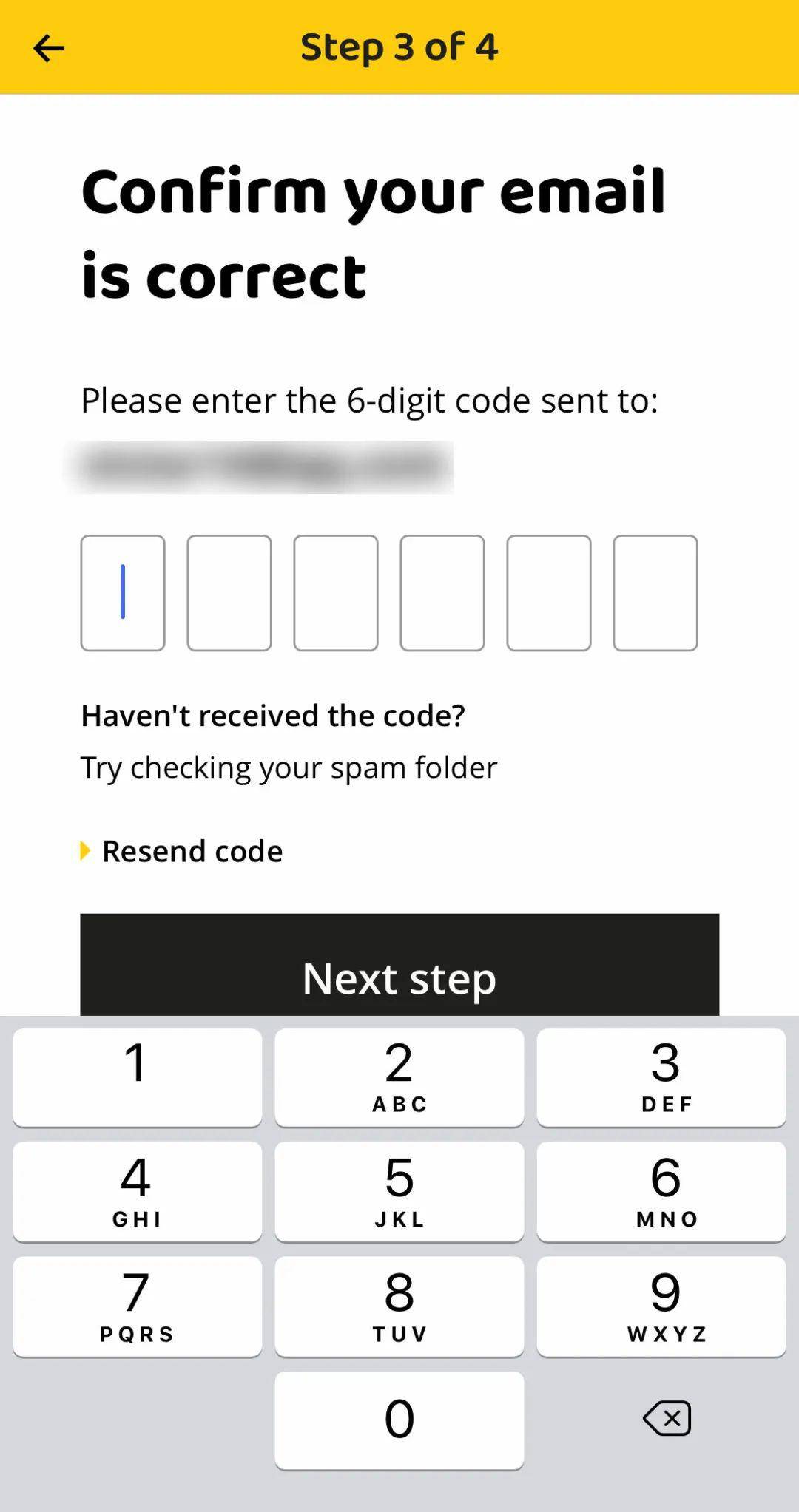
Task: Select the second code digit box
Action: [x=229, y=593]
